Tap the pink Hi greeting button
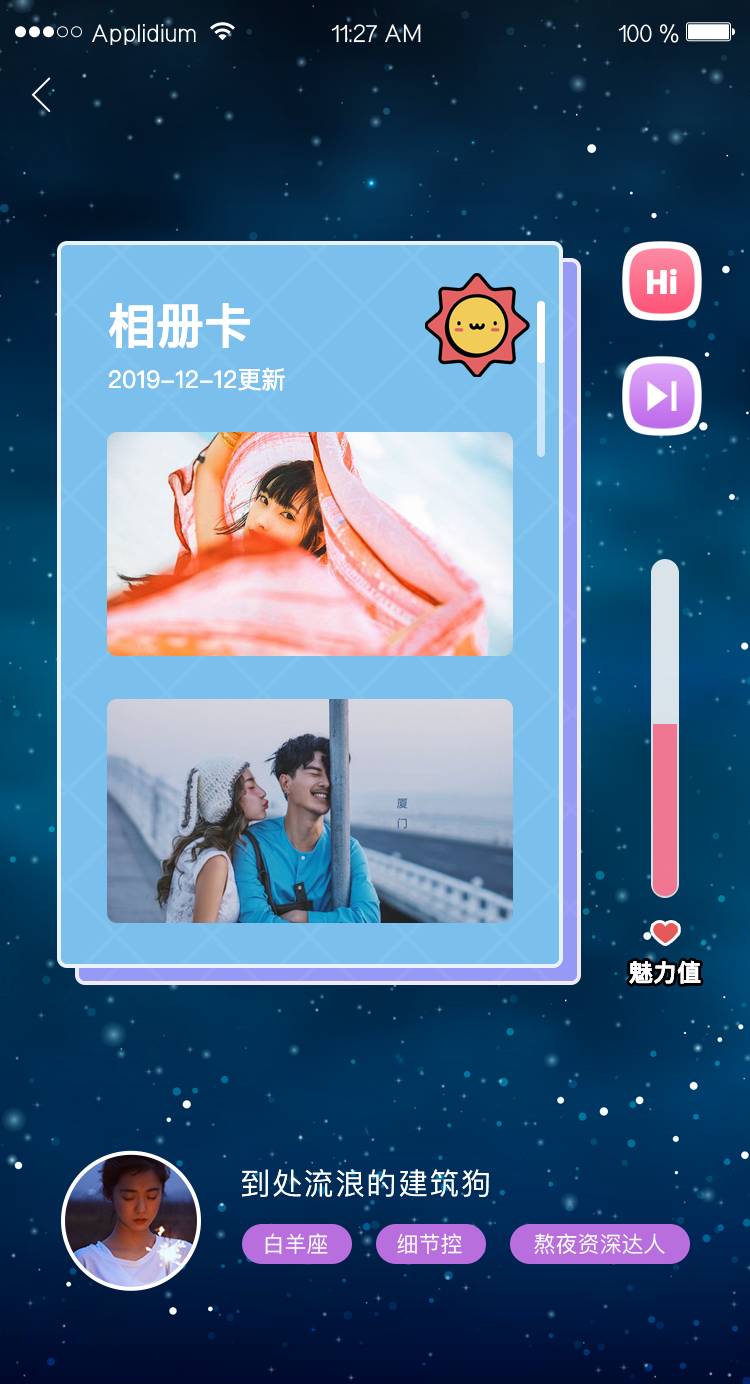 (x=661, y=281)
